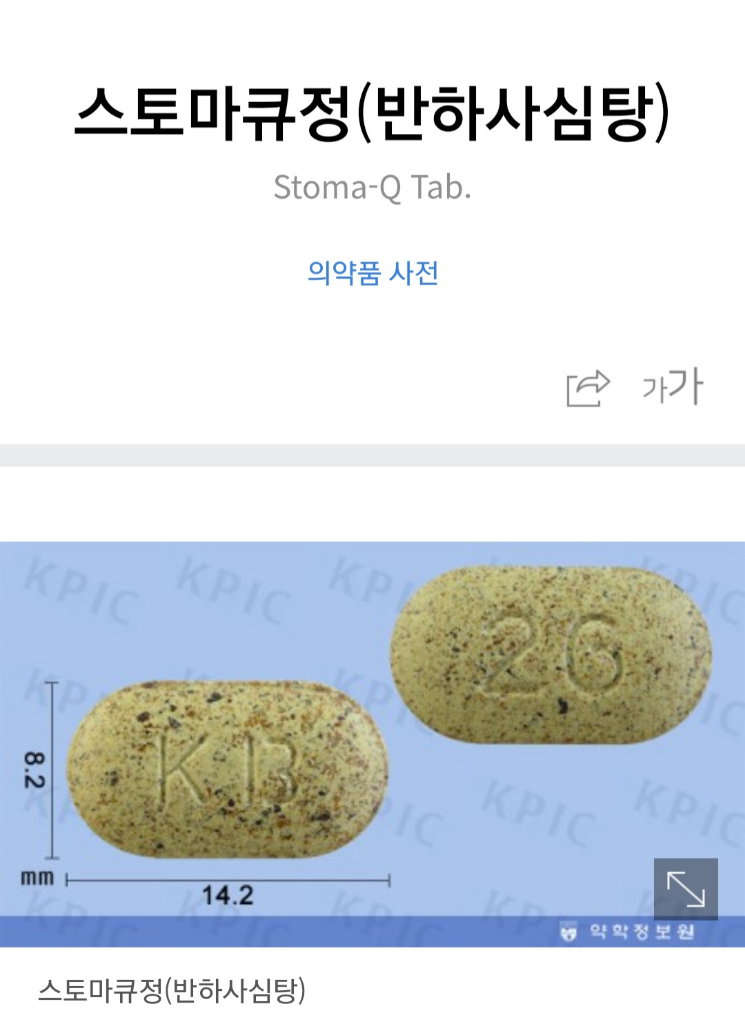The height and width of the screenshot is (1024, 745).
Task: Change the text size with 가가
Action: (x=672, y=387)
